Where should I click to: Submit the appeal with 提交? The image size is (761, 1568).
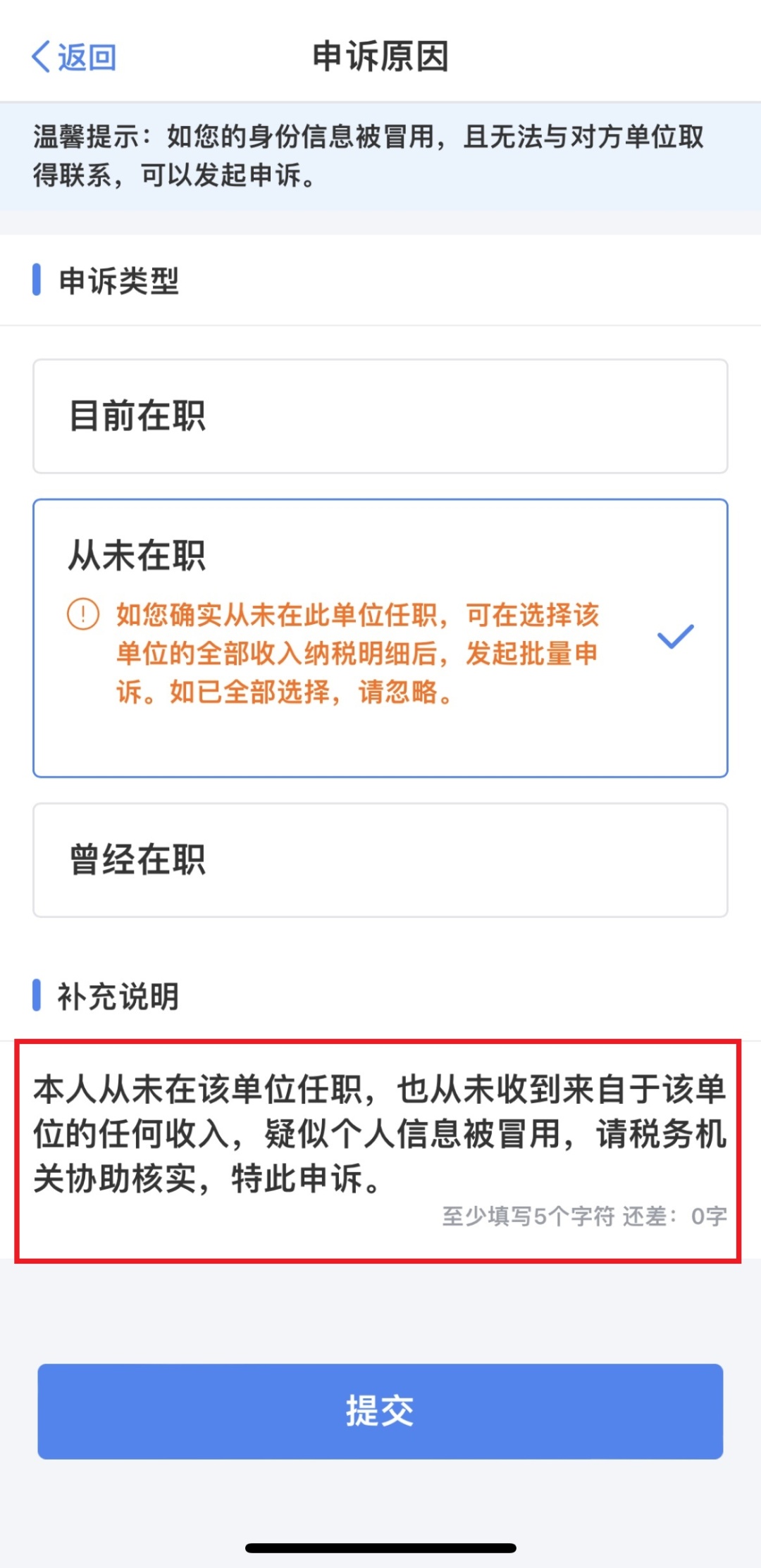point(380,1411)
